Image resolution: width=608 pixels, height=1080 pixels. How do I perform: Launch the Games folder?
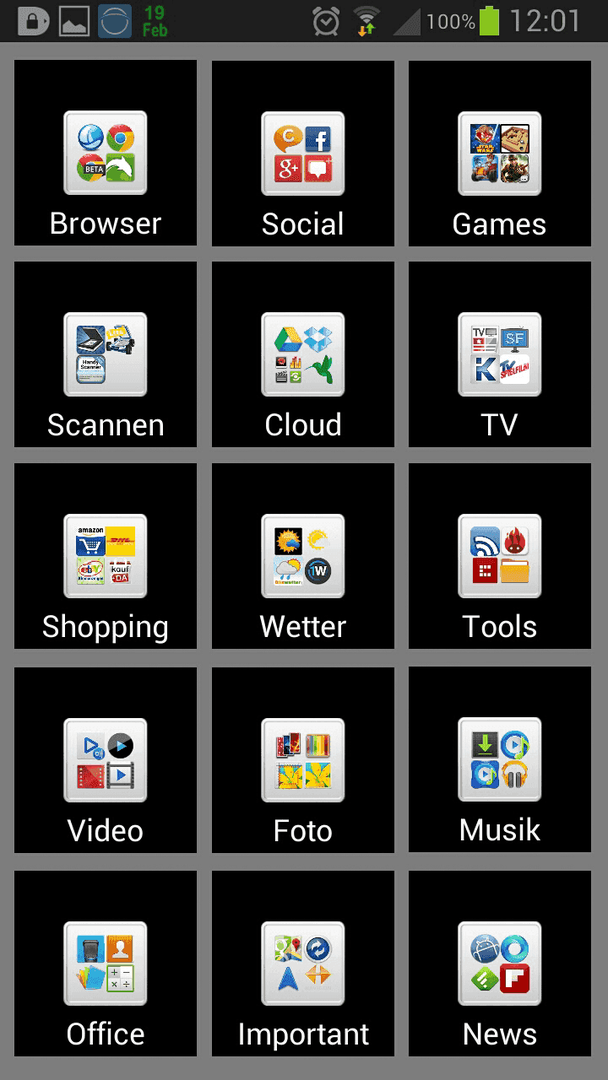500,153
